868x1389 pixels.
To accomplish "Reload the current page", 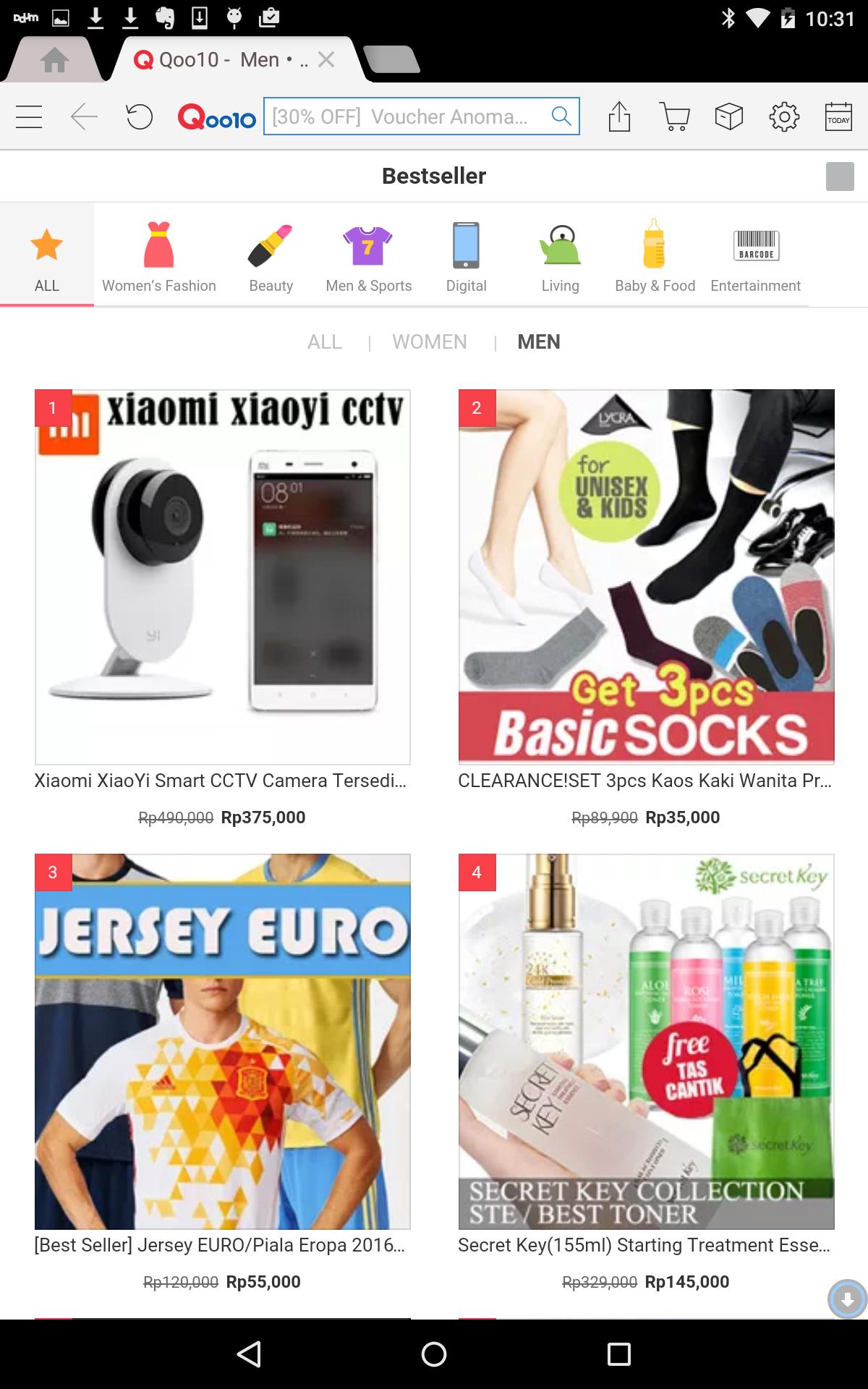I will (x=139, y=116).
